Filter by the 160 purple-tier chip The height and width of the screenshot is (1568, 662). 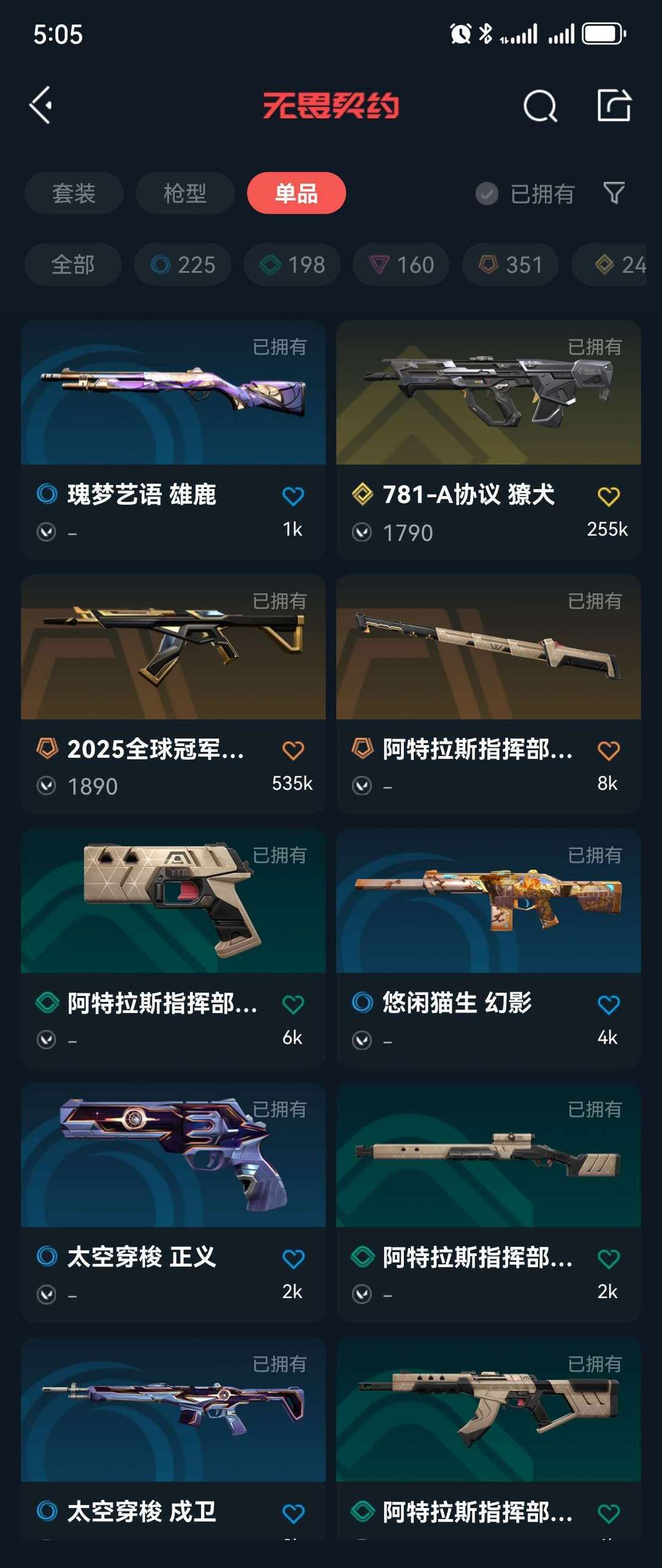[x=401, y=265]
